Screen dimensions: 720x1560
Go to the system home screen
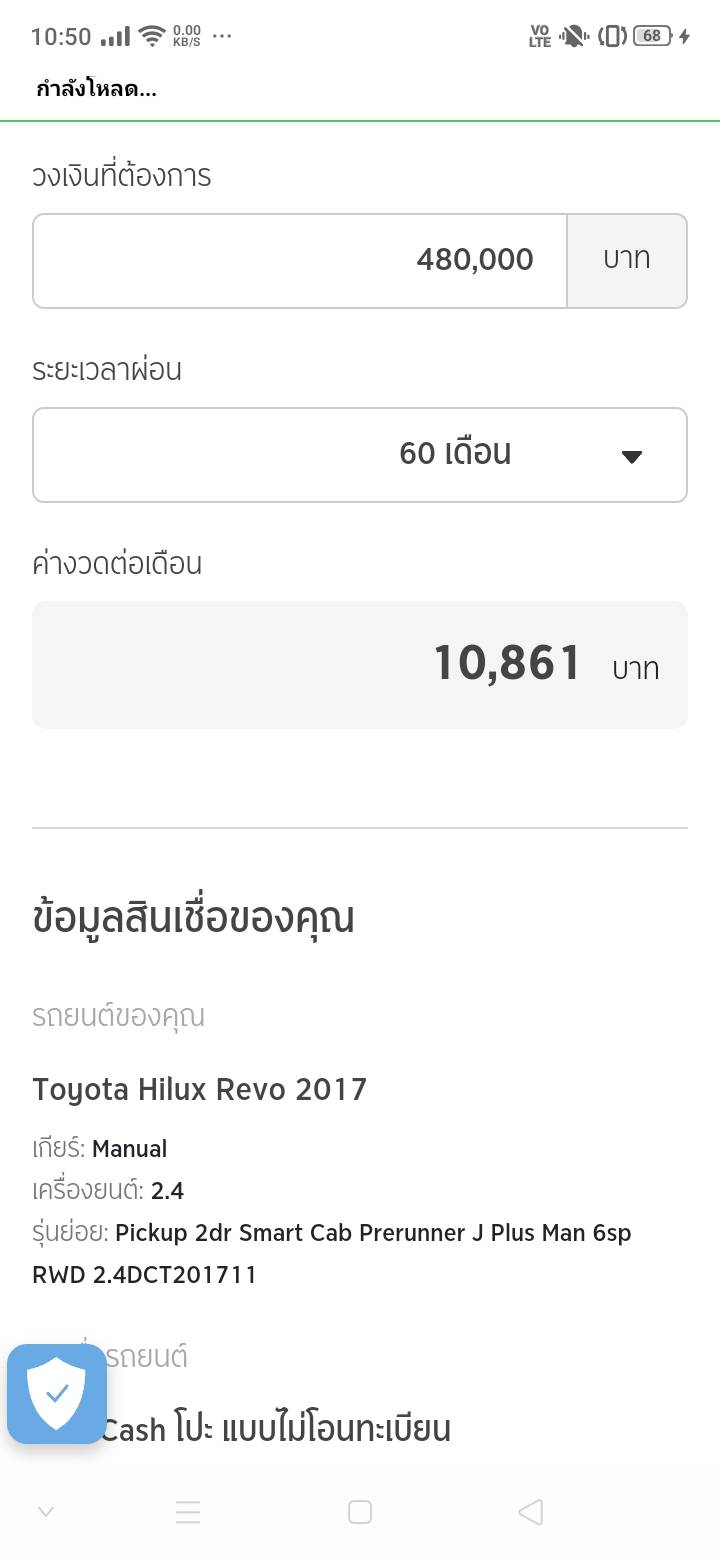(360, 1512)
